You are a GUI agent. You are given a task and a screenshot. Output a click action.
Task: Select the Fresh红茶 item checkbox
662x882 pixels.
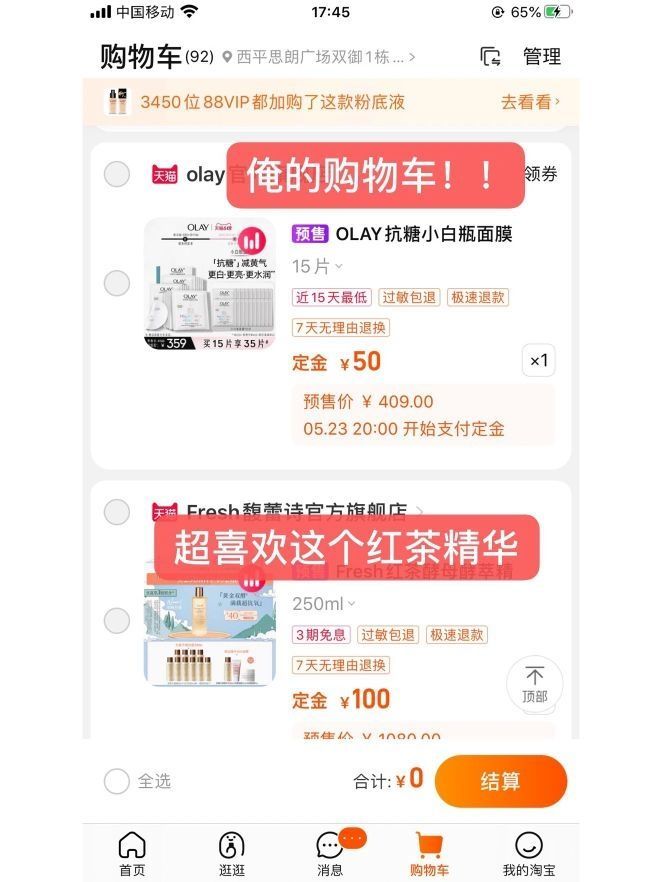(117, 621)
